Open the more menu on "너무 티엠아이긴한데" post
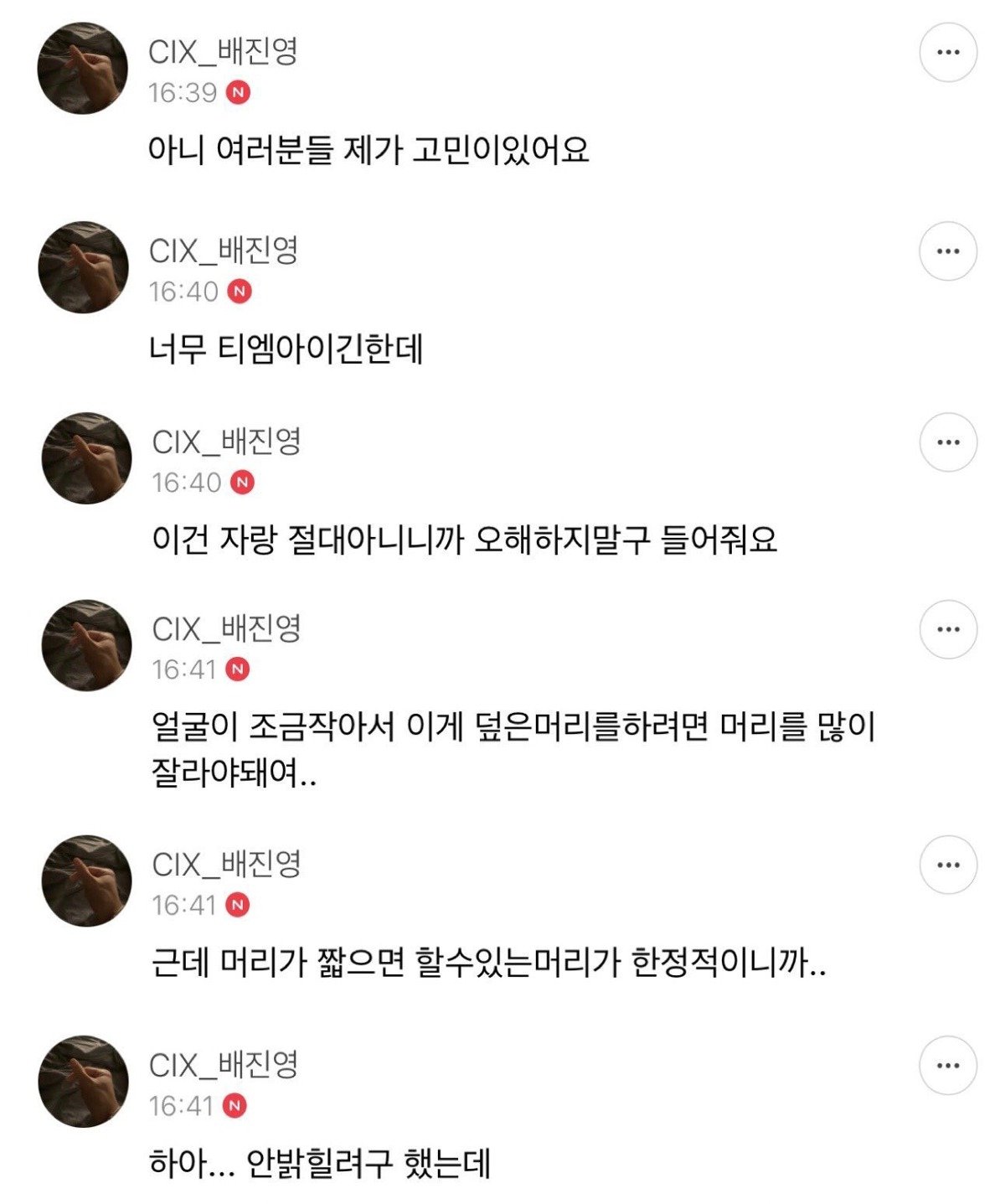Screen dimensions: 1005x1204 click(948, 251)
